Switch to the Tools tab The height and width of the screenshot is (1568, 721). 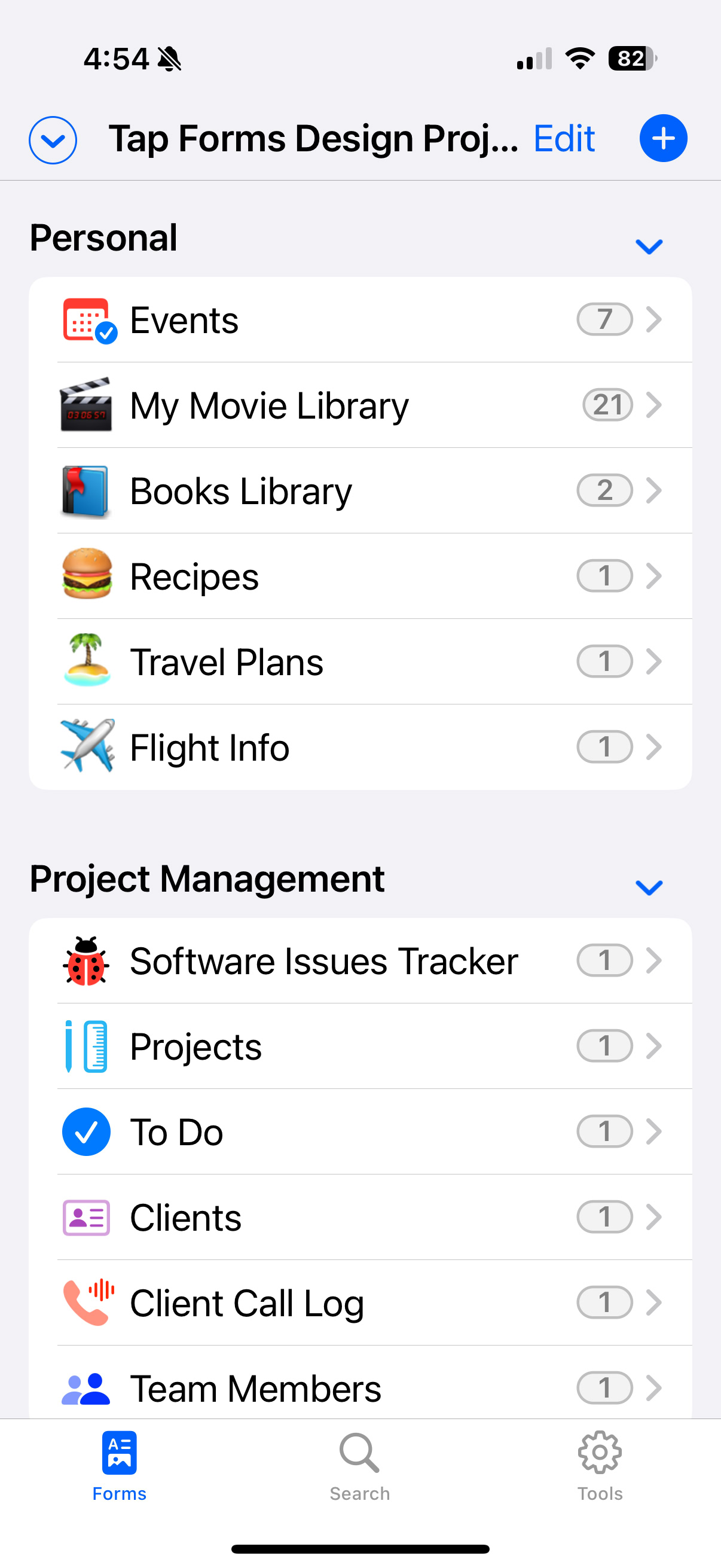(x=599, y=1466)
